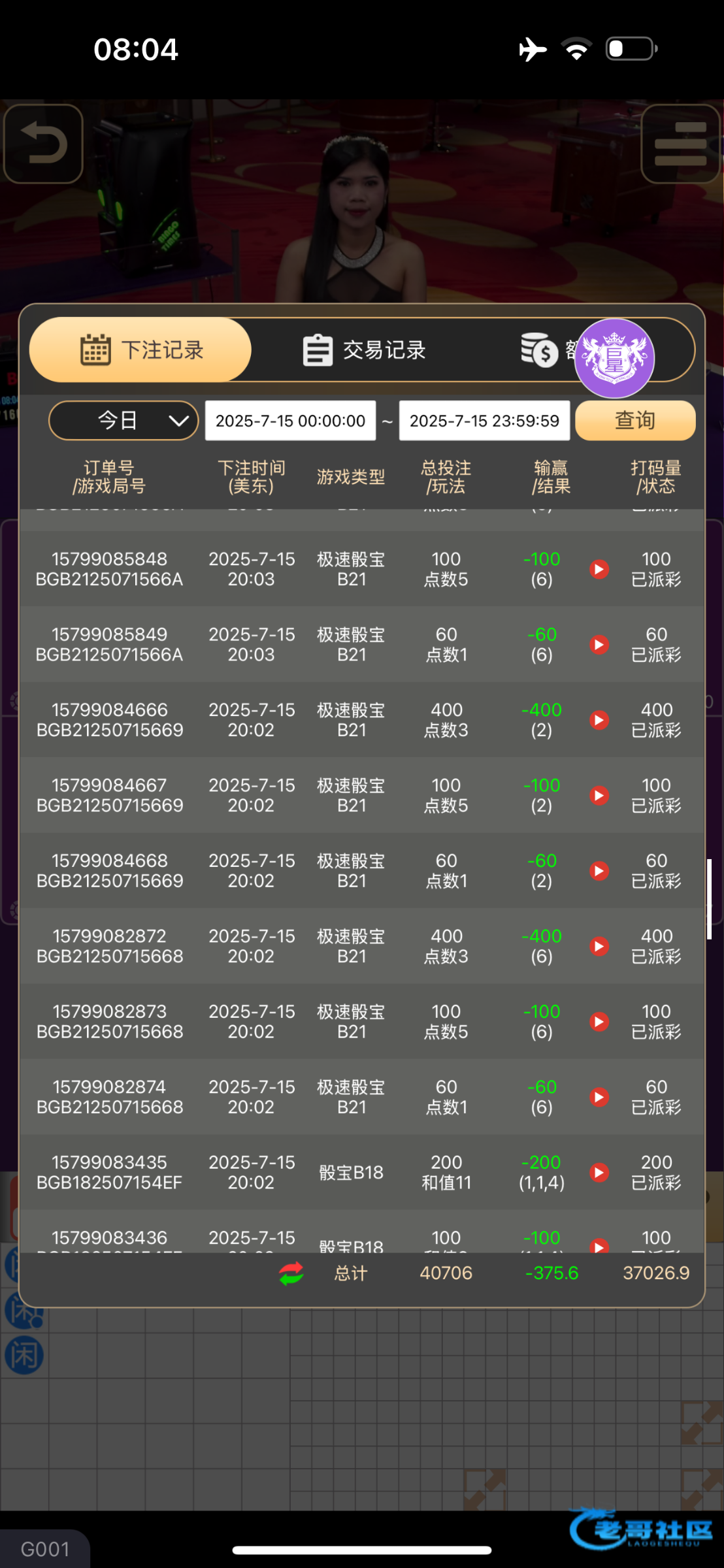Open the purple crown floating badge

(x=614, y=358)
